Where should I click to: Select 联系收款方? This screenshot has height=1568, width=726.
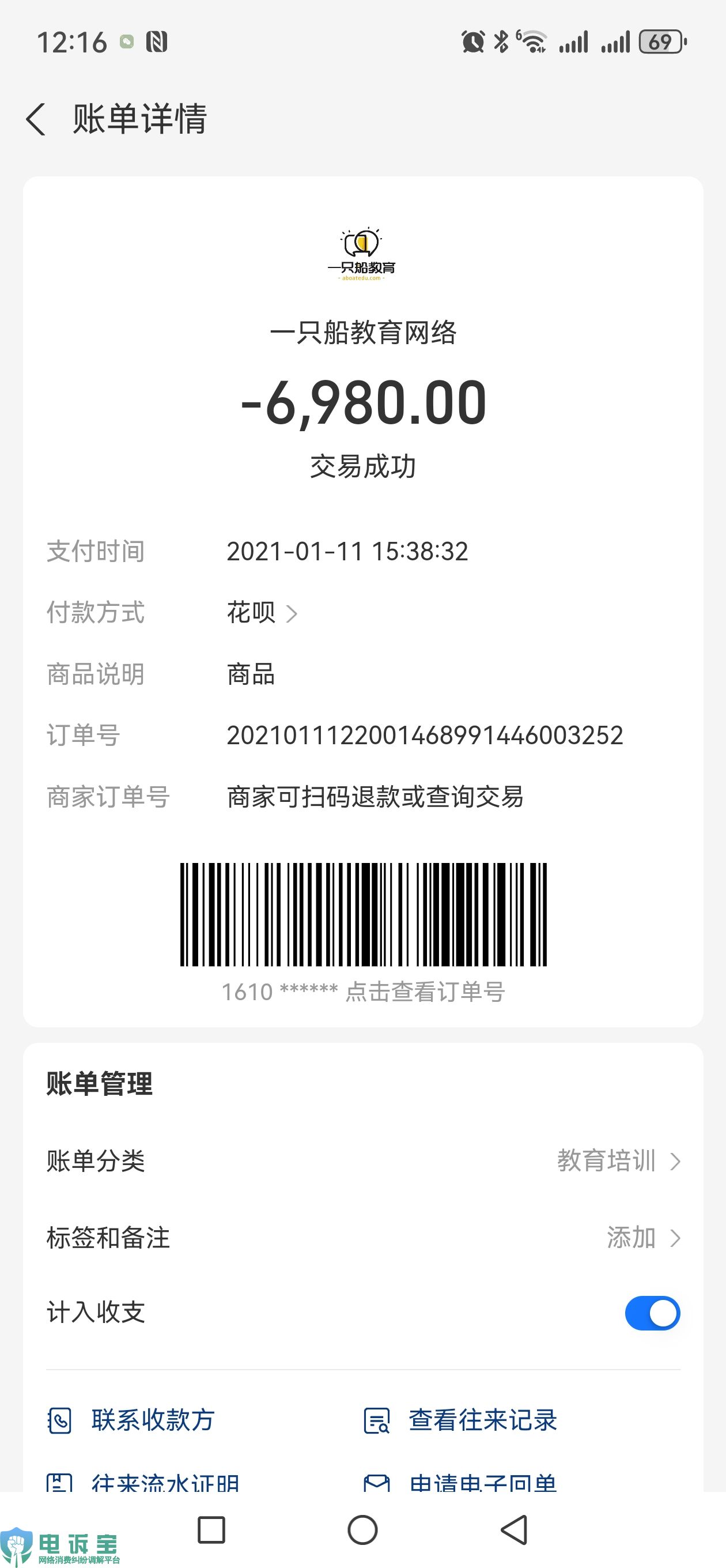(x=152, y=1420)
